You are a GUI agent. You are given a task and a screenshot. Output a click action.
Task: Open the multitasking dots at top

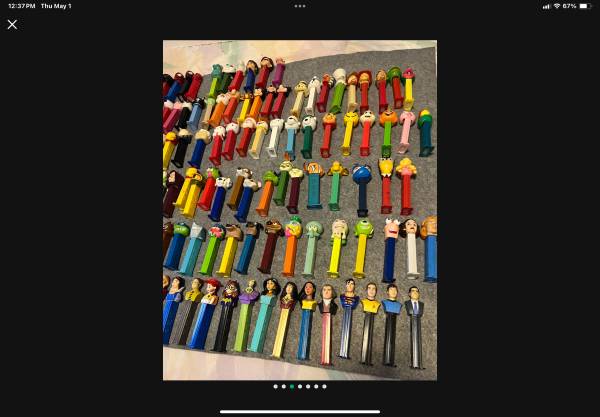coord(300,6)
